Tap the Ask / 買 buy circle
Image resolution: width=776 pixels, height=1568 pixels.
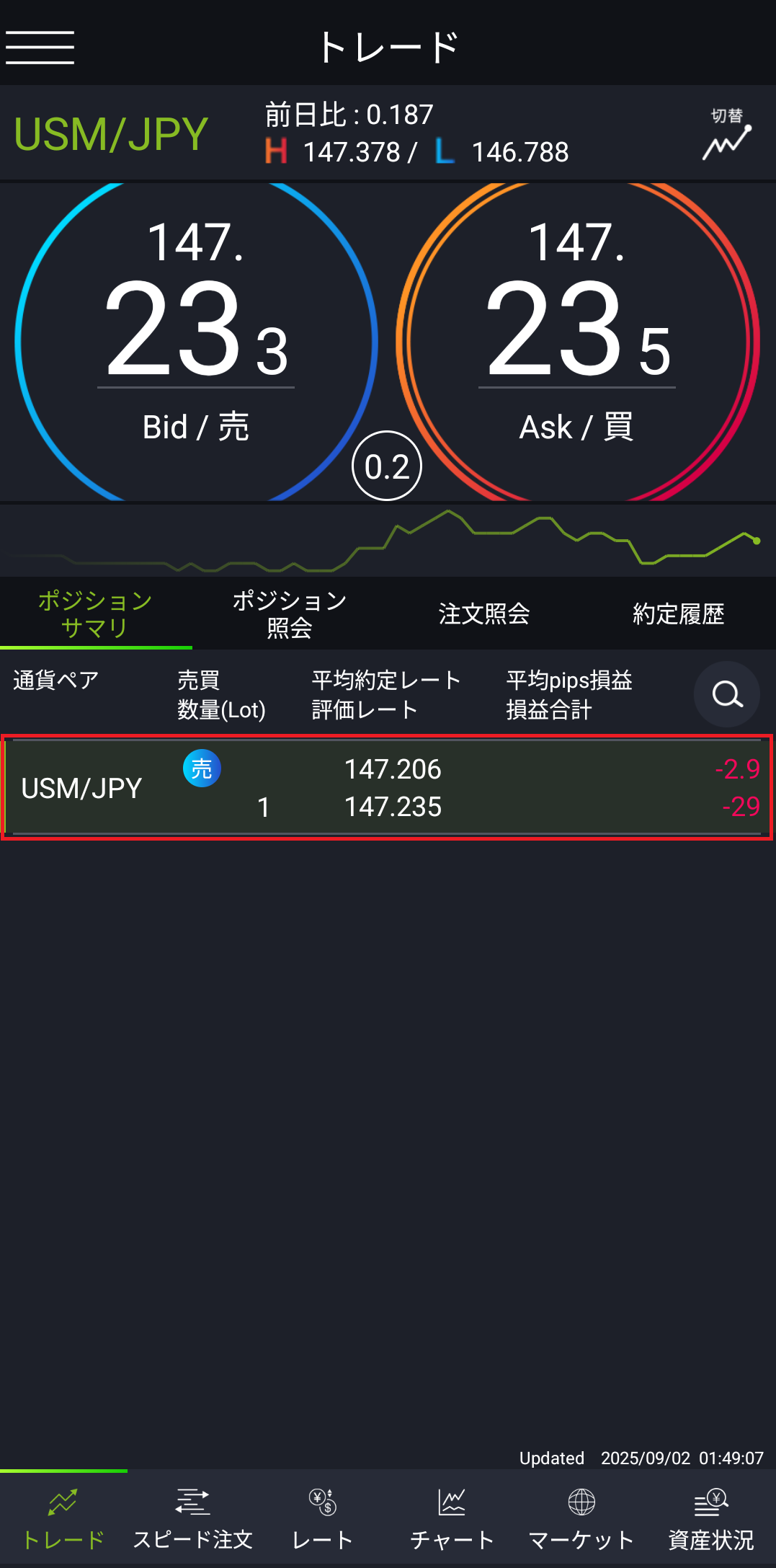[577, 340]
